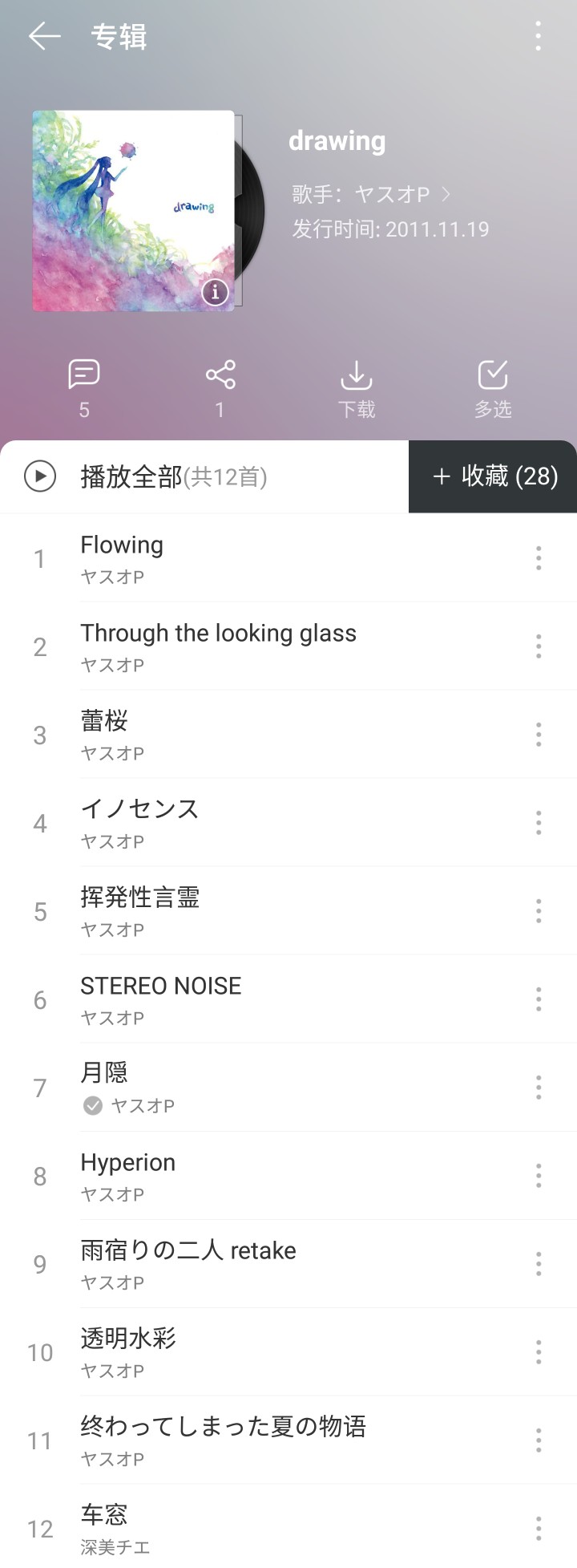Open more options for Hyperion
Viewport: 577px width, 1568px height.
pyautogui.click(x=539, y=1176)
